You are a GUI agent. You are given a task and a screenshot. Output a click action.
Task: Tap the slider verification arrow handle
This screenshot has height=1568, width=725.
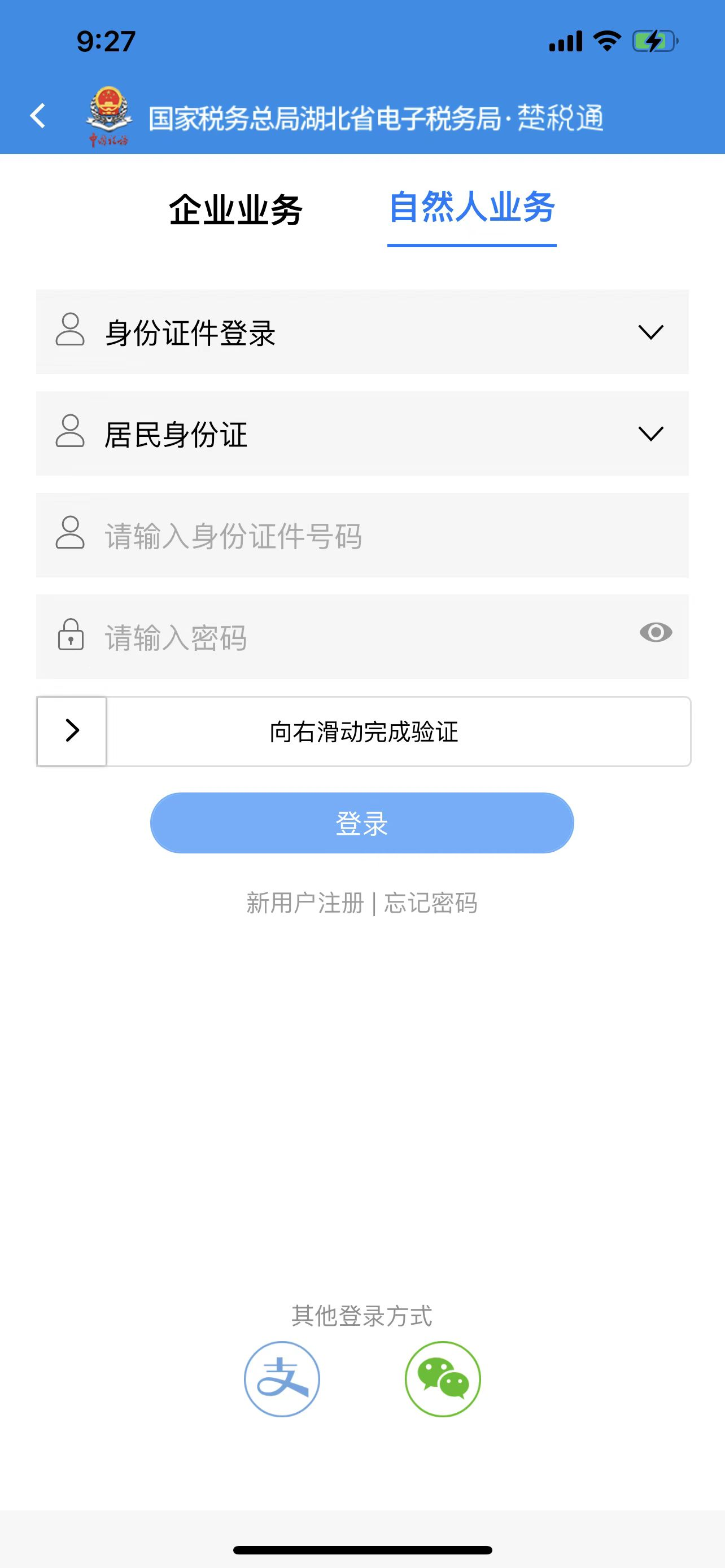72,731
